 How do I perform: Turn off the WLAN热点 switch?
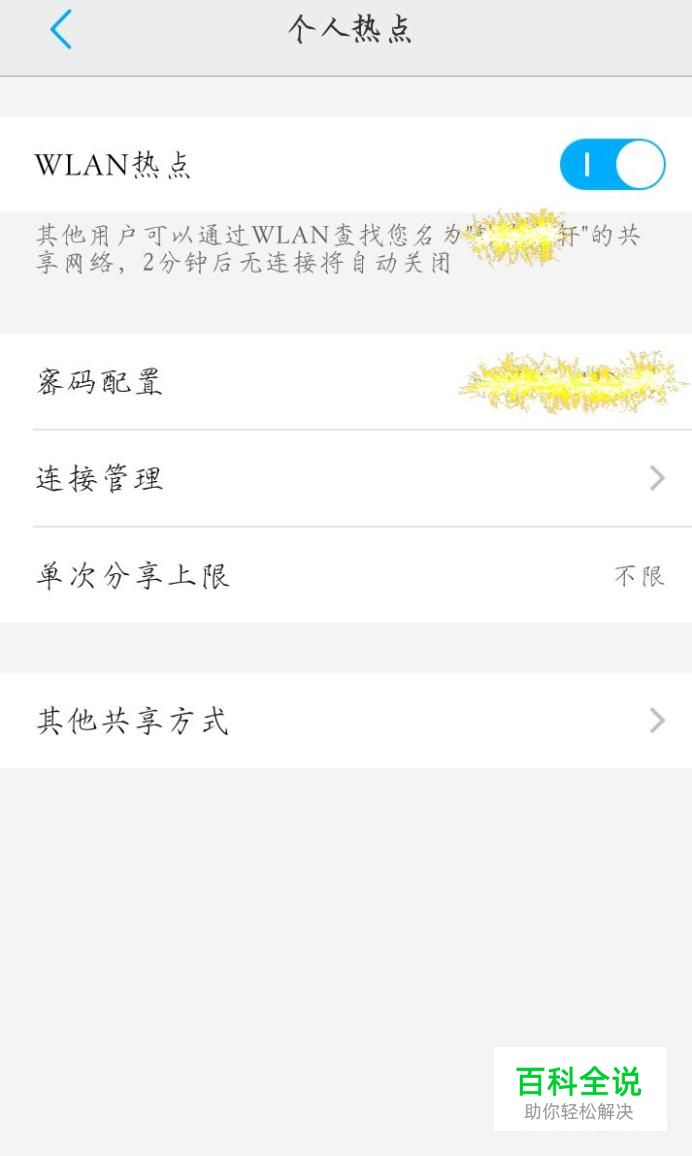tap(612, 164)
